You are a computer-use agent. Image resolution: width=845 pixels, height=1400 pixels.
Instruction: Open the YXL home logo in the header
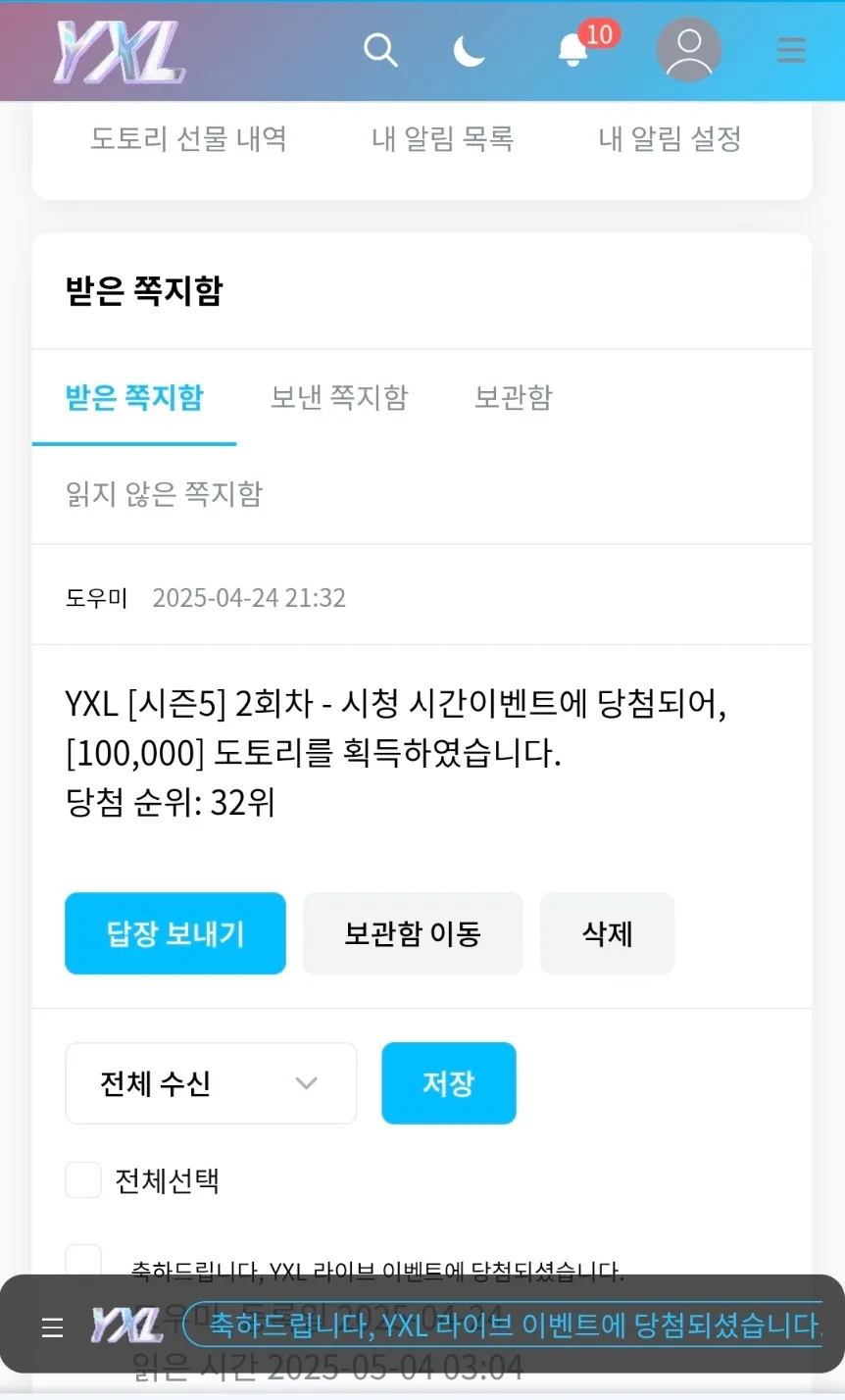(120, 52)
